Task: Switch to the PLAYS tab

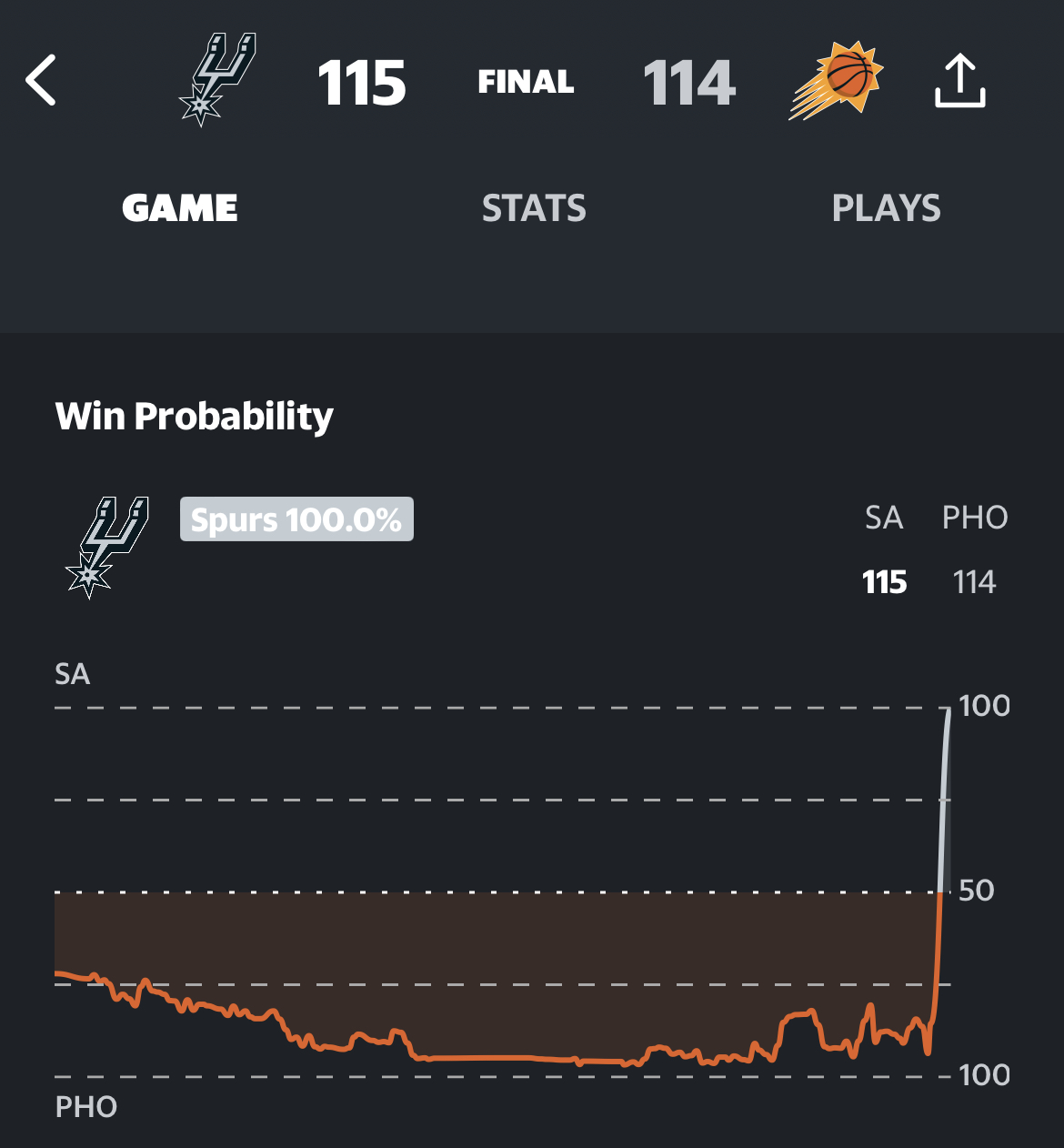Action: pos(886,208)
